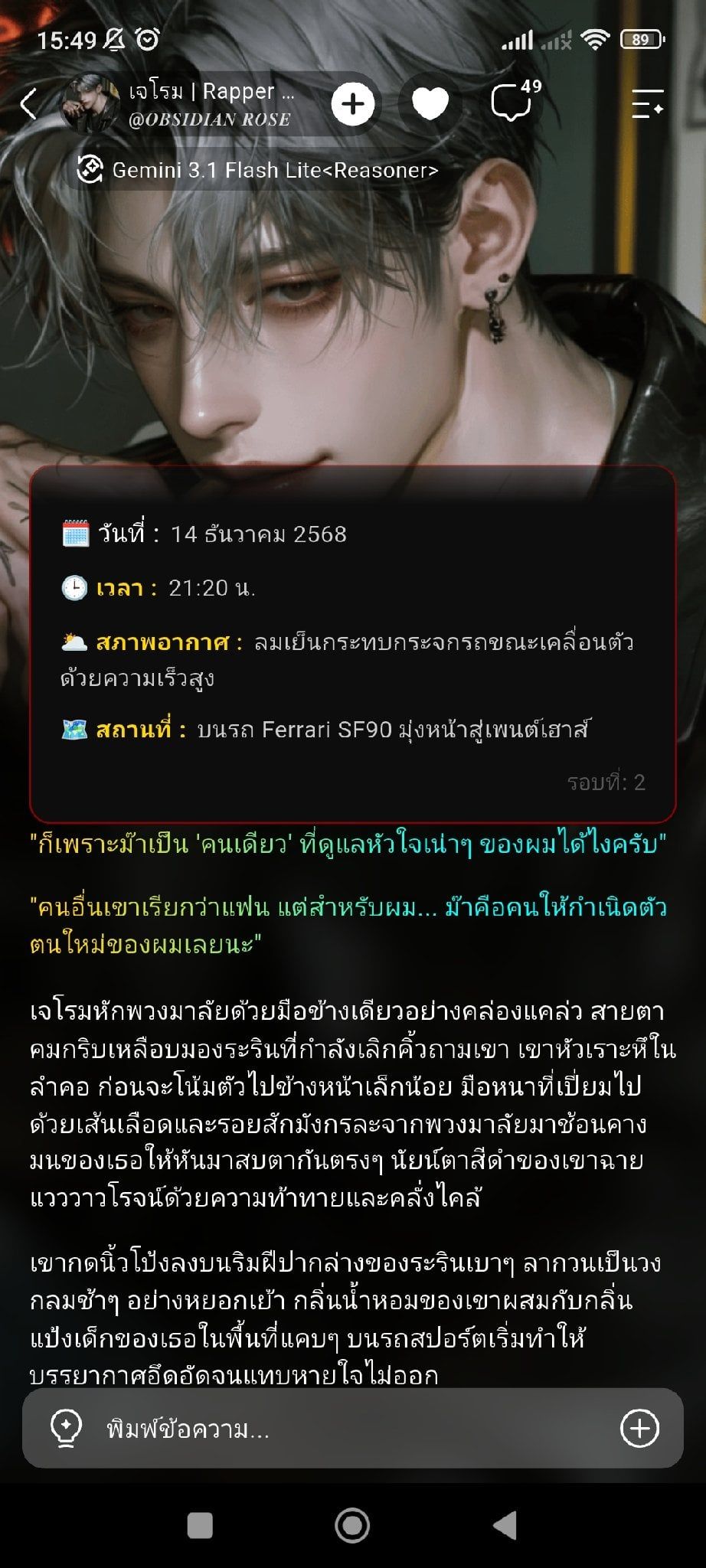
Task: Open recent apps from navigation bar
Action: pyautogui.click(x=200, y=1525)
